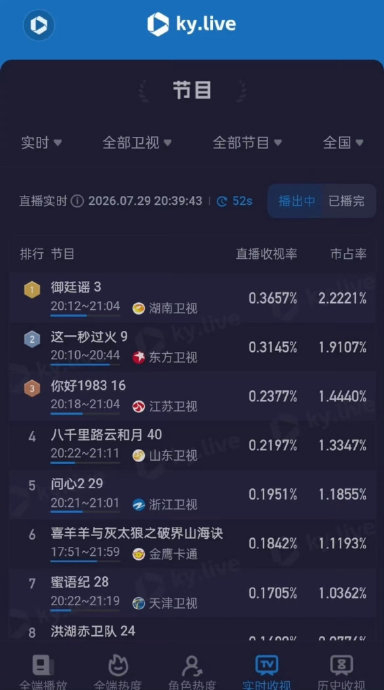Open the 蜜语纪 28 program row
This screenshot has width=384, height=690.
point(192,593)
